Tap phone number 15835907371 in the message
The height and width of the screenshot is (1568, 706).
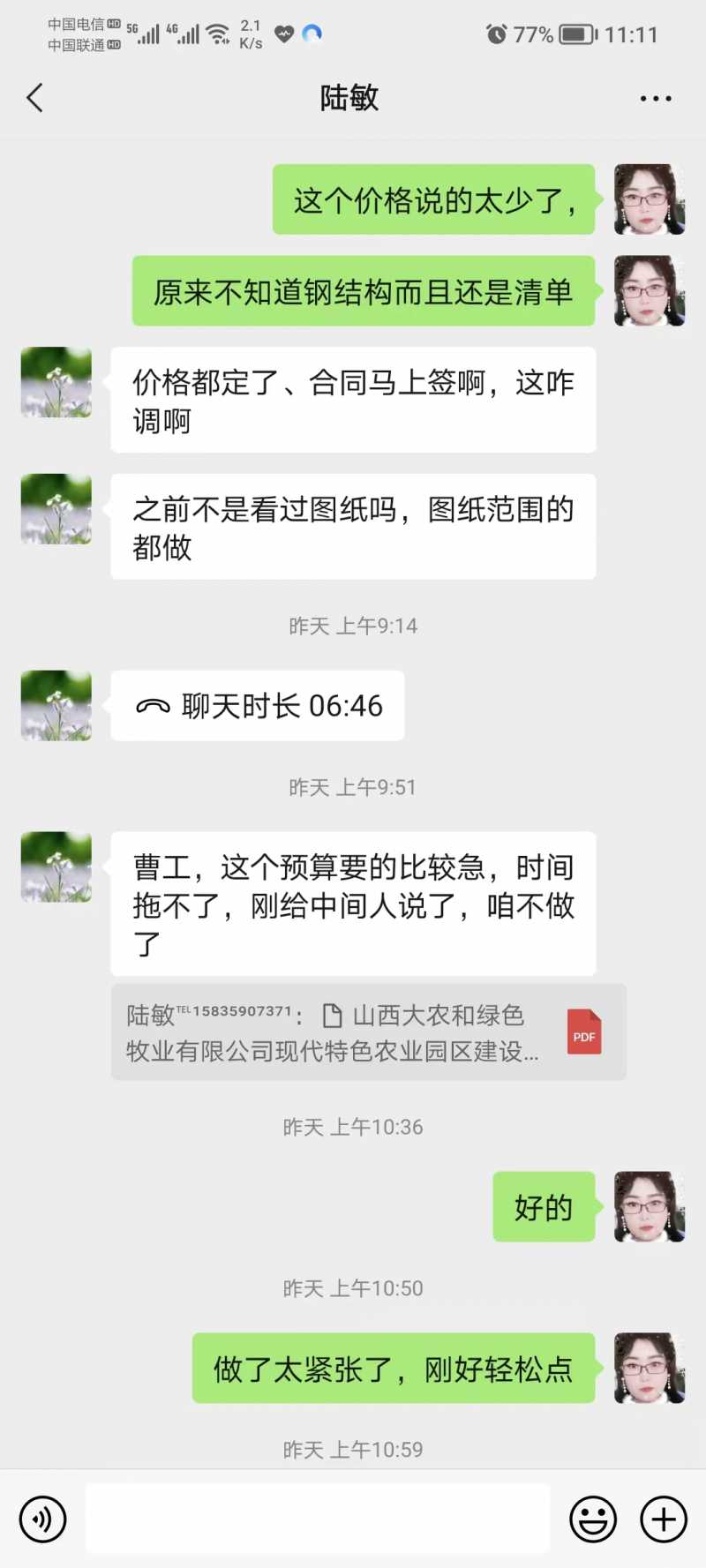tap(243, 1015)
